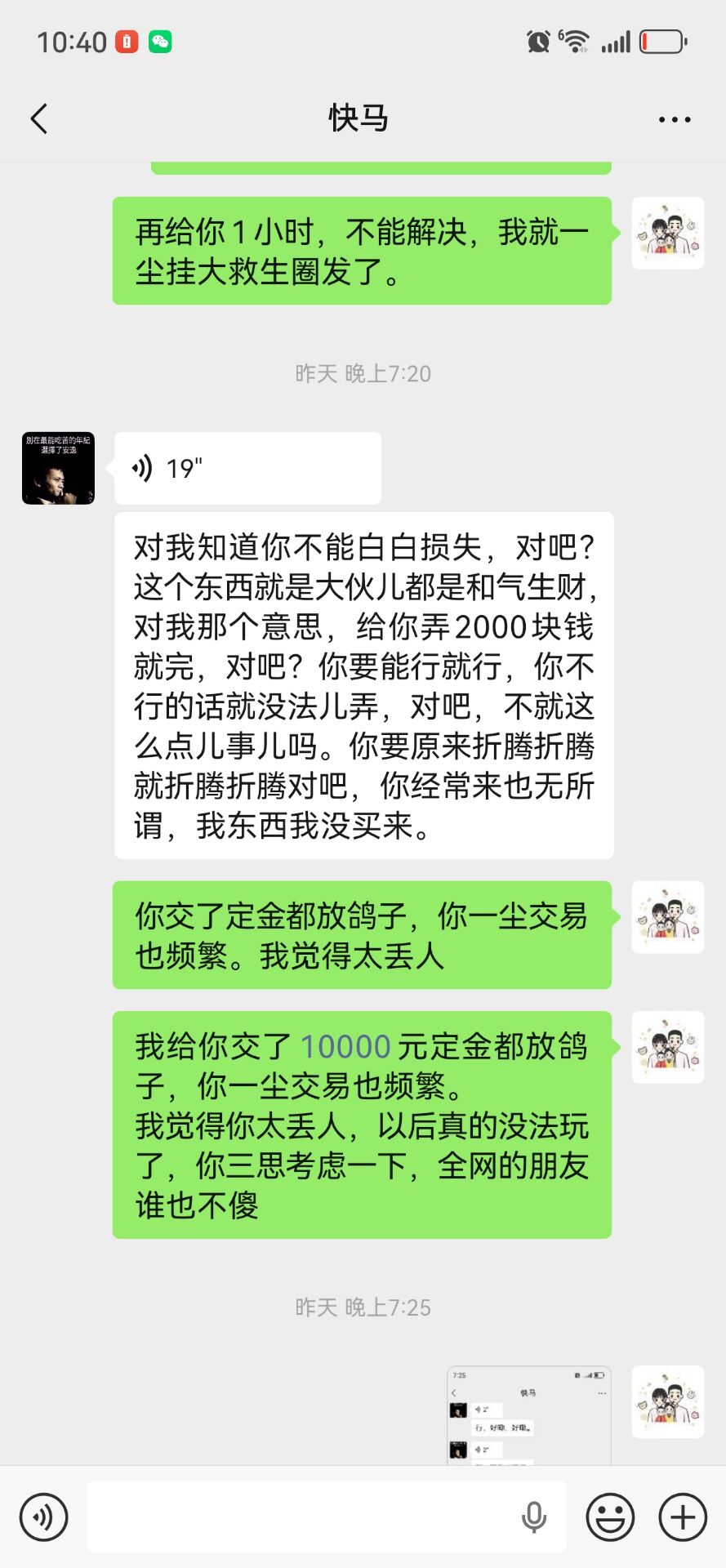Open the shared screenshot image
Image resolution: width=726 pixels, height=1568 pixels.
(x=528, y=1414)
